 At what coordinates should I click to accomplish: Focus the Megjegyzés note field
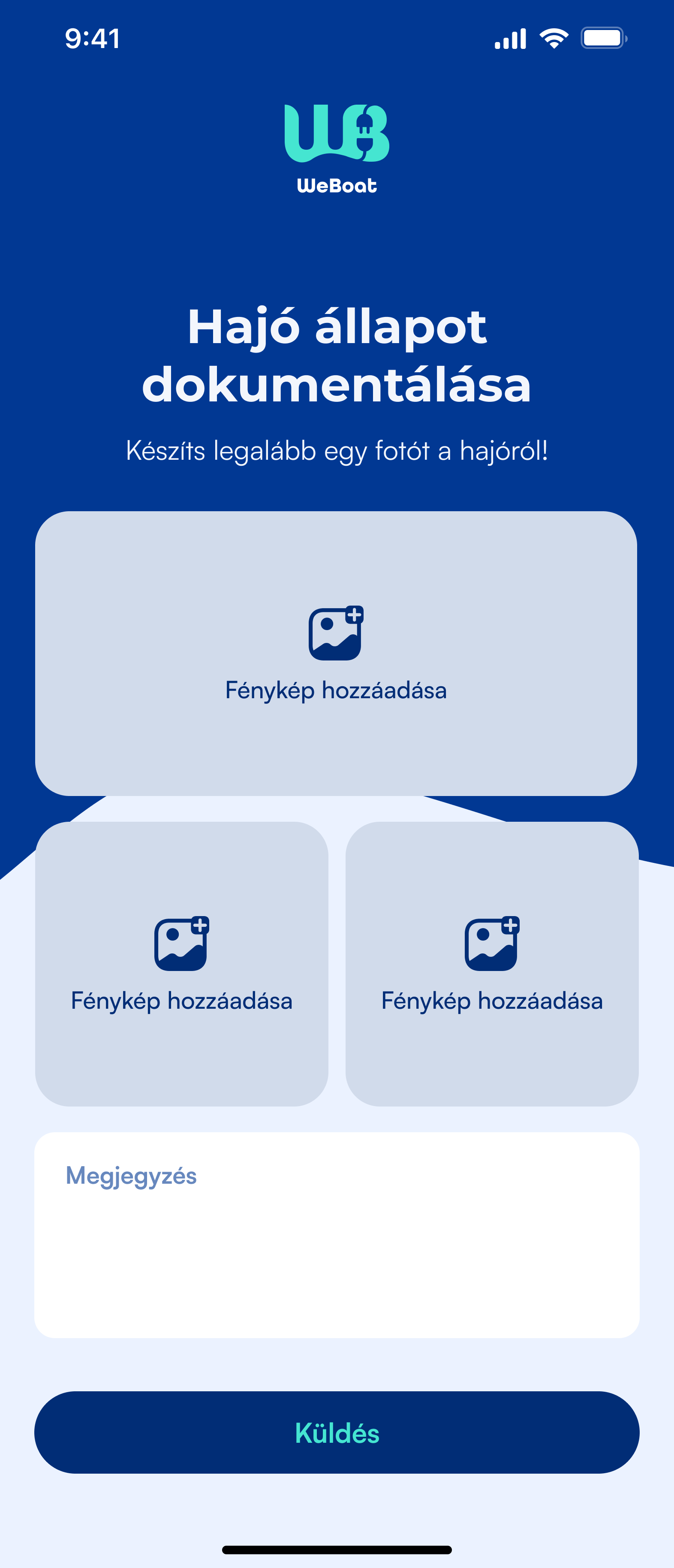337,1234
